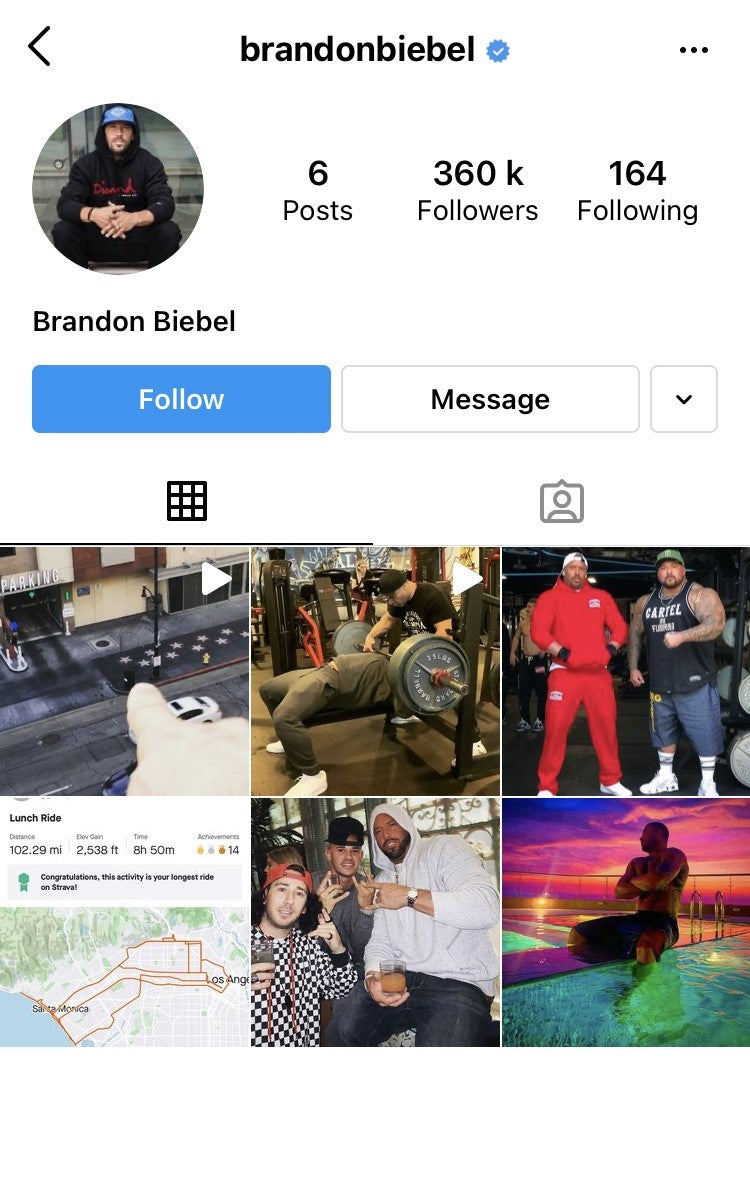Open the three-dot overflow menu

[x=693, y=50]
